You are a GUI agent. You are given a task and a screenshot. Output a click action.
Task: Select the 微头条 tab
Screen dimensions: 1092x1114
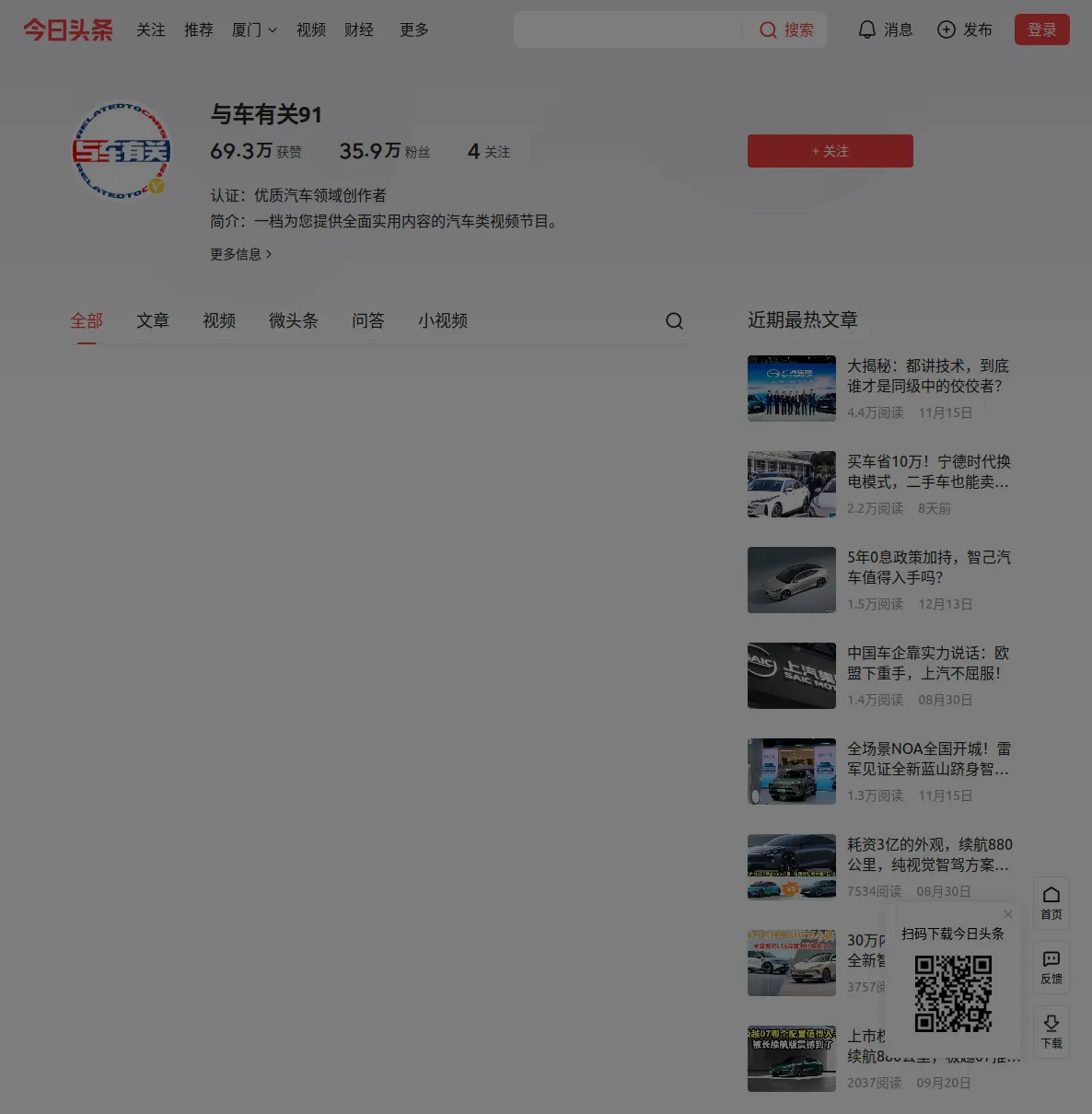[x=293, y=320]
